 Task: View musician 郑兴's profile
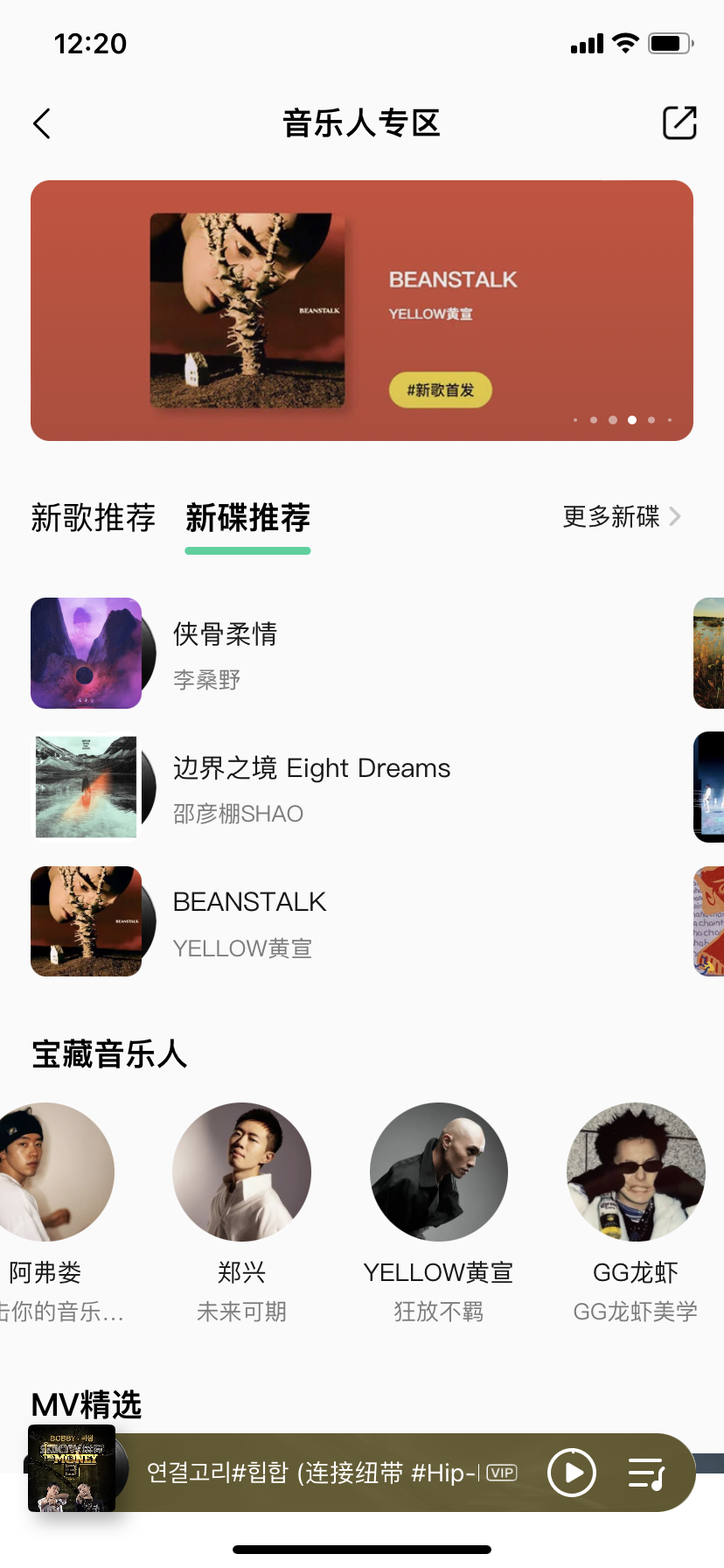[241, 1172]
